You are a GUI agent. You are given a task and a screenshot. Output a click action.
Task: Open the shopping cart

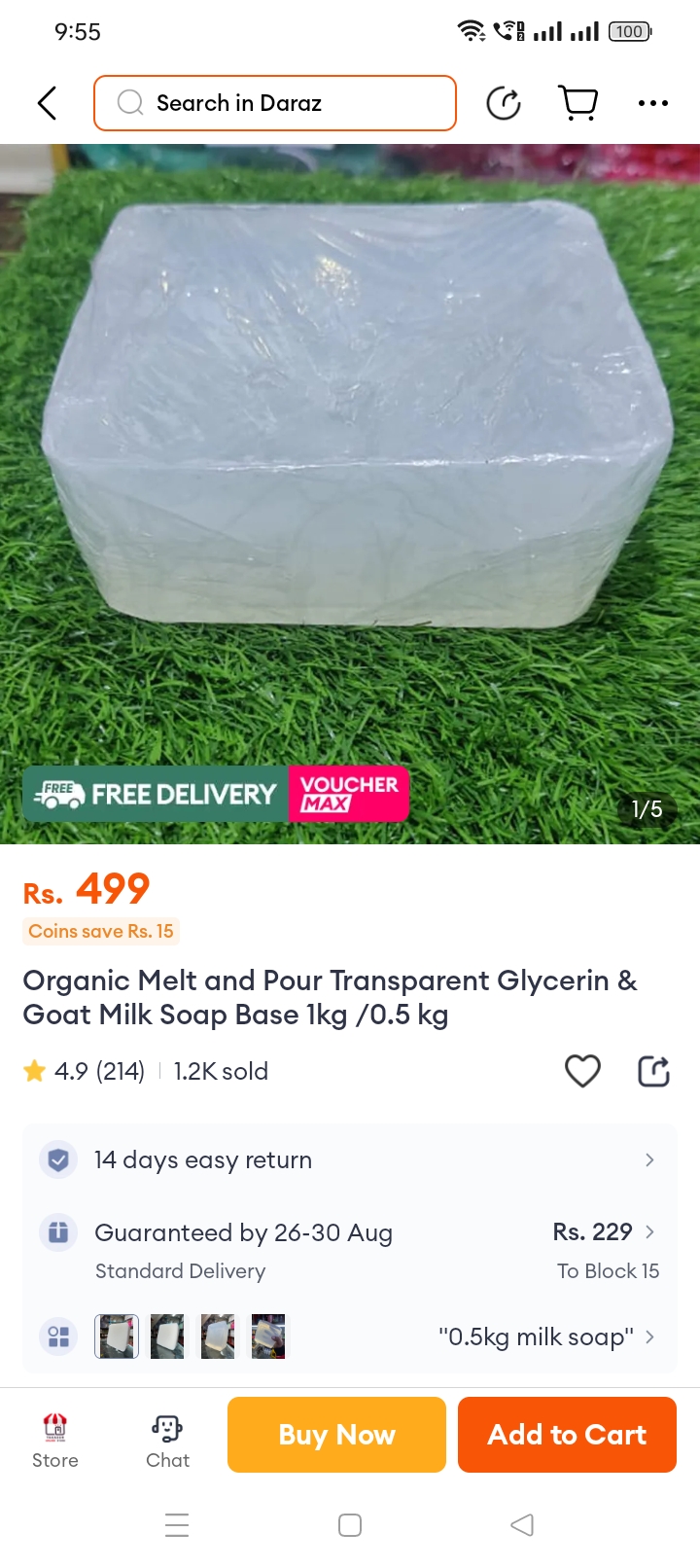(577, 103)
